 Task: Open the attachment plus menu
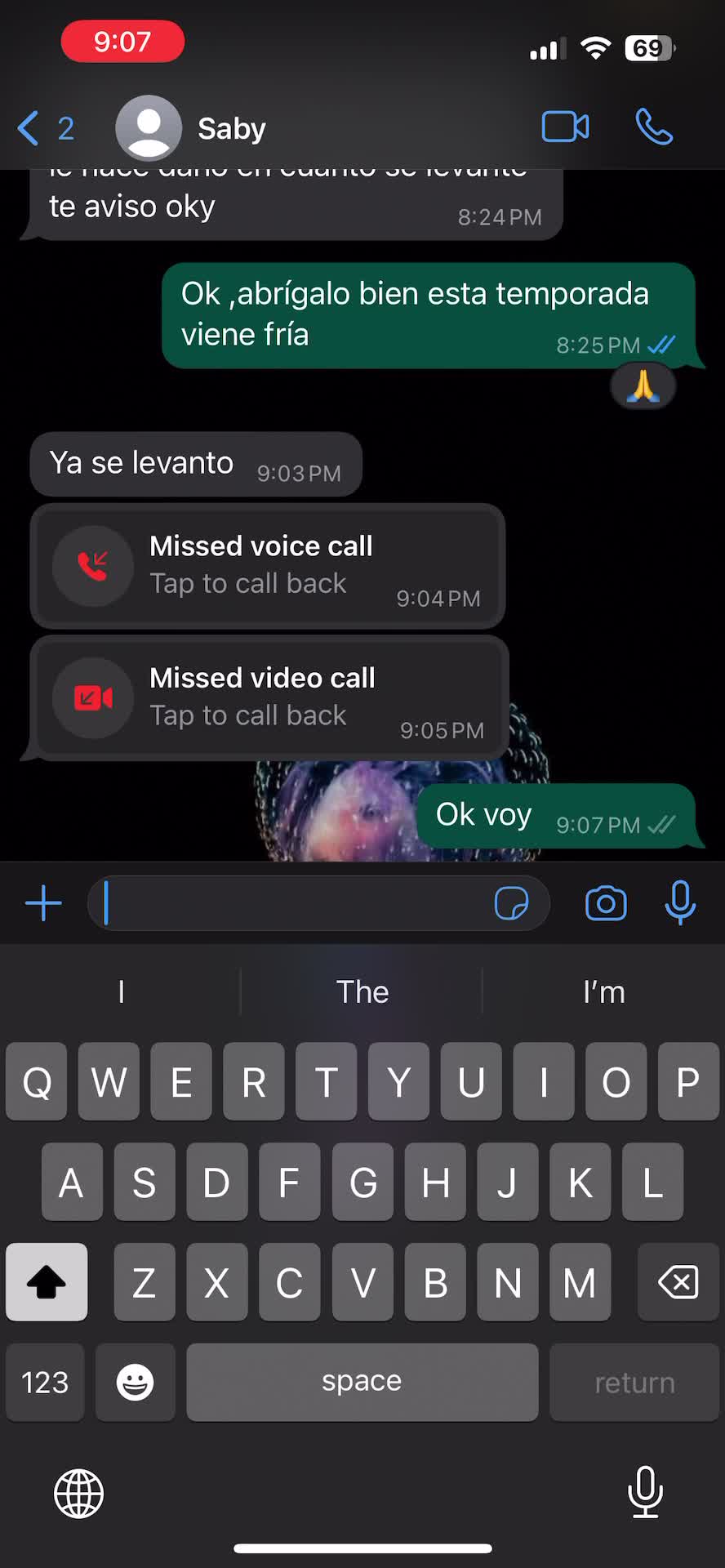pos(43,903)
